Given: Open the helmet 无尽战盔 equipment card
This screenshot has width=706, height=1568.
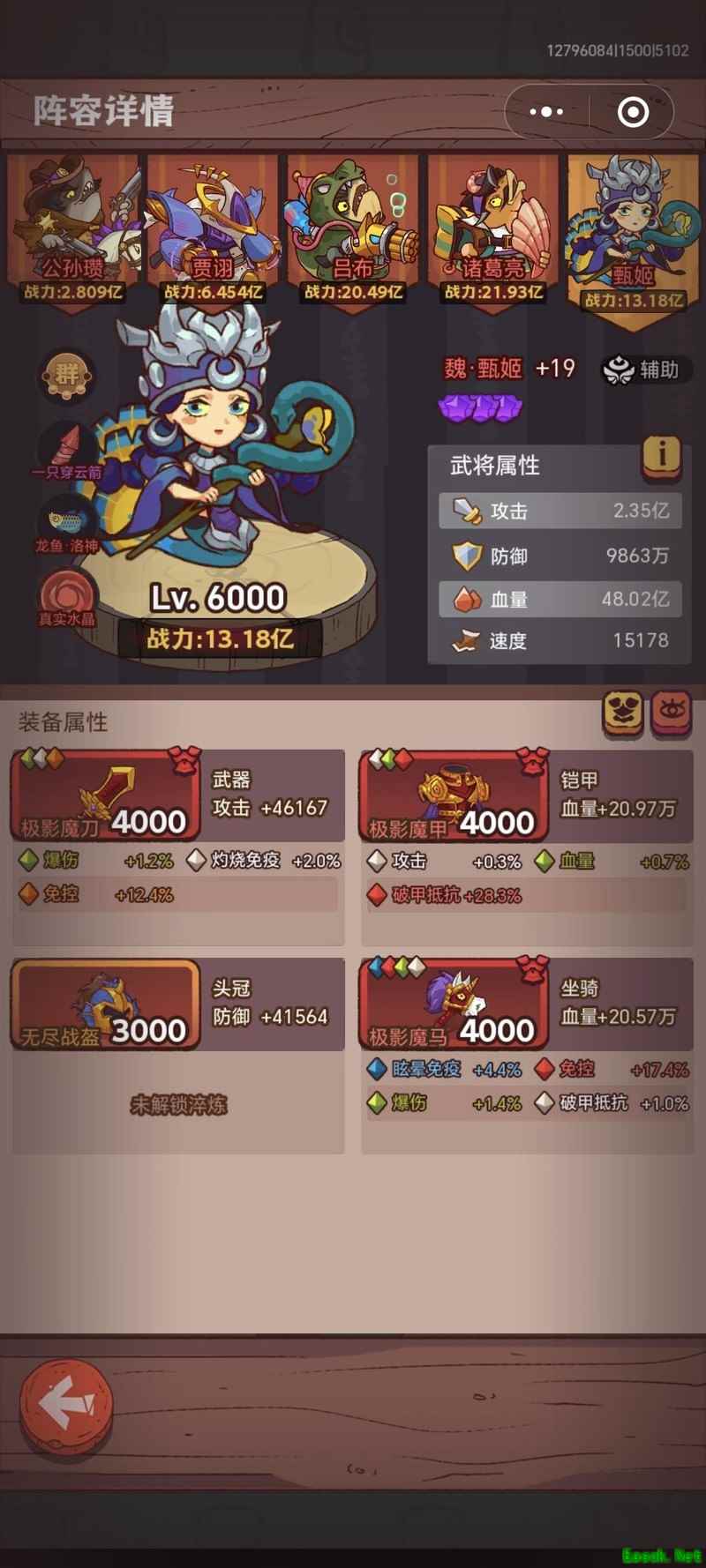Looking at the screenshot, I should 106,1004.
